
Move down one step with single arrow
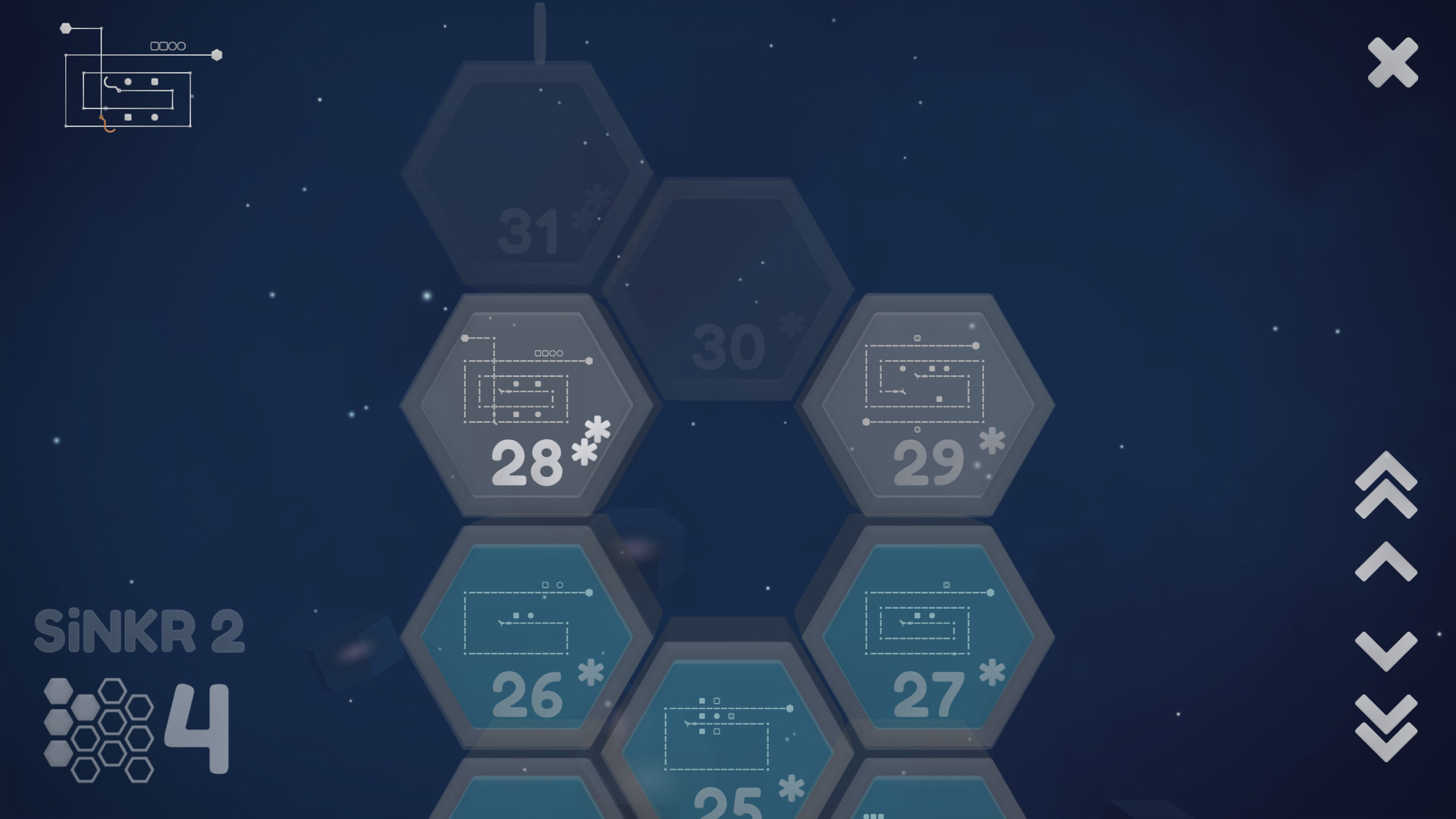[x=1386, y=651]
